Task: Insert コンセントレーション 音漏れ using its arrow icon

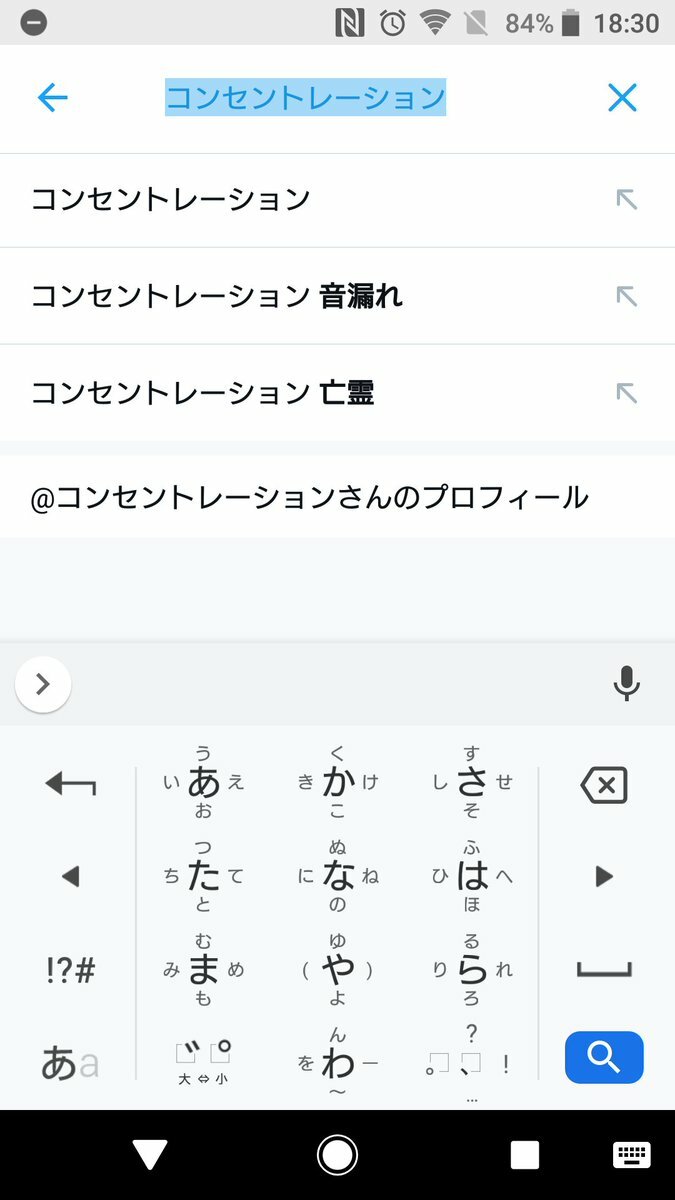Action: point(626,296)
